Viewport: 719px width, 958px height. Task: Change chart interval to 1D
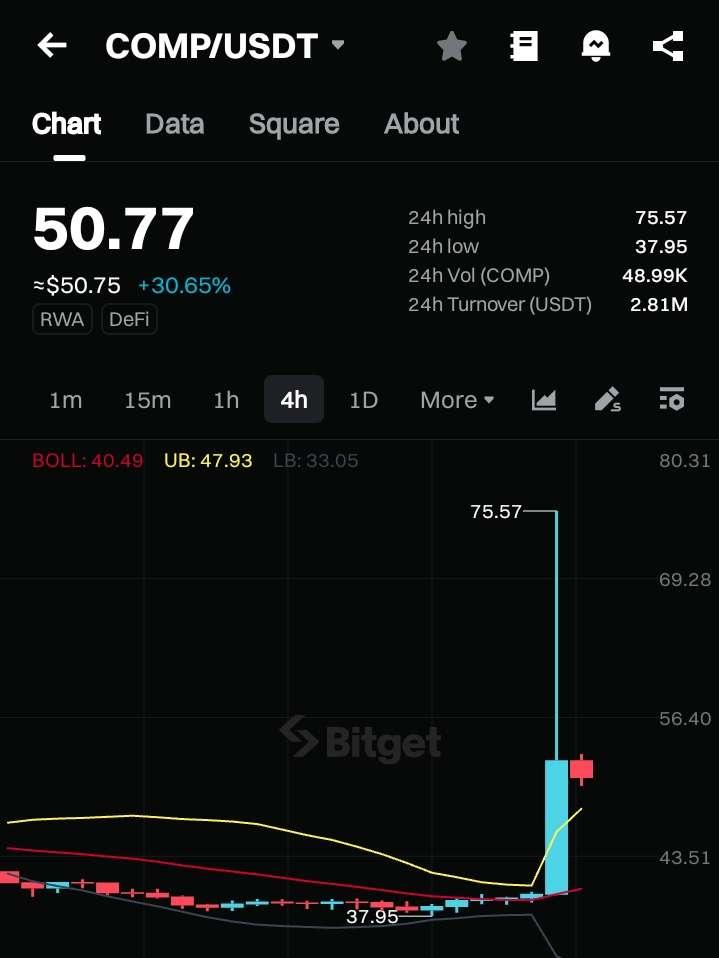point(363,400)
